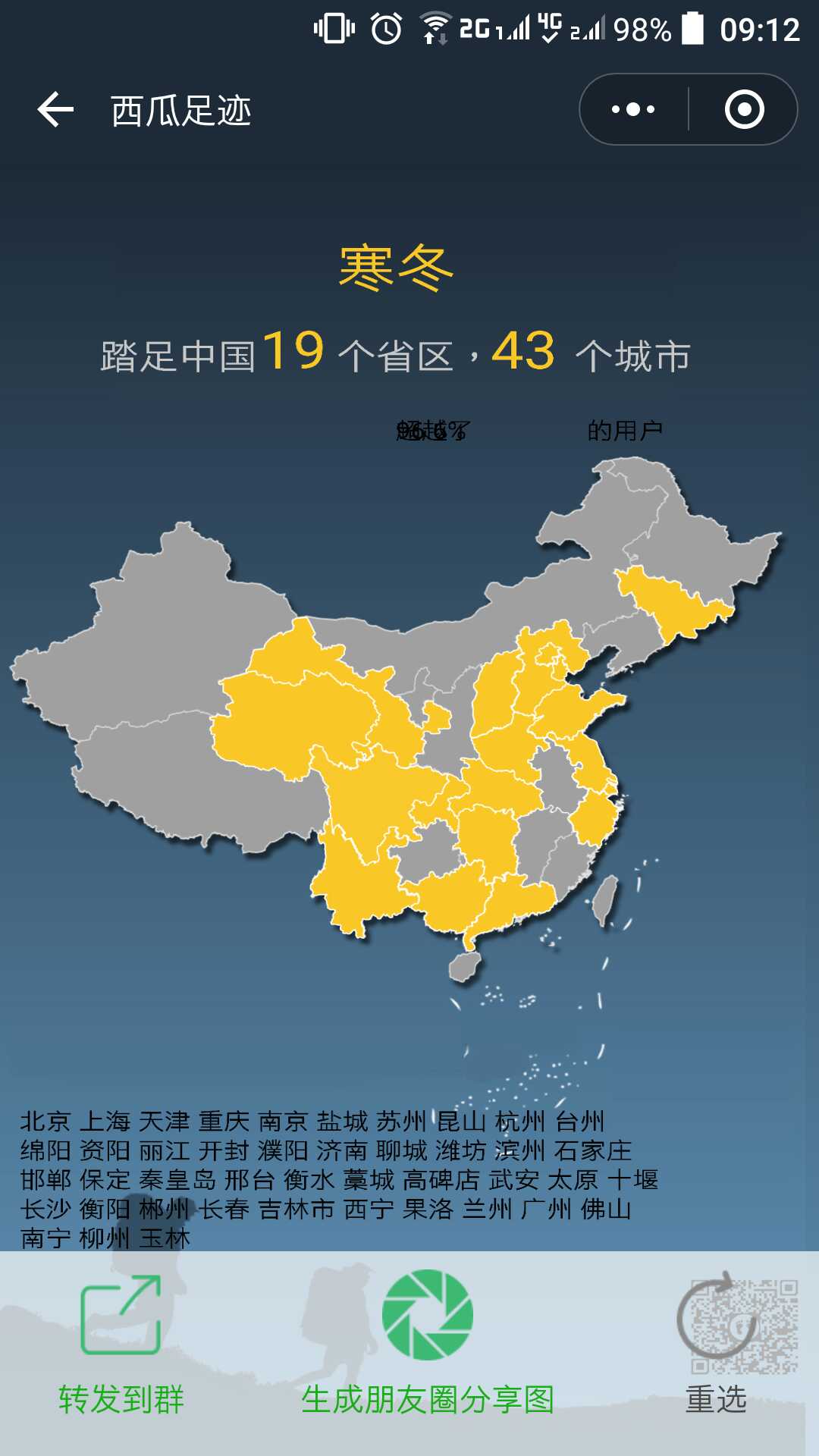This screenshot has height=1456, width=819.
Task: Close the mini program via circle button
Action: 744,110
